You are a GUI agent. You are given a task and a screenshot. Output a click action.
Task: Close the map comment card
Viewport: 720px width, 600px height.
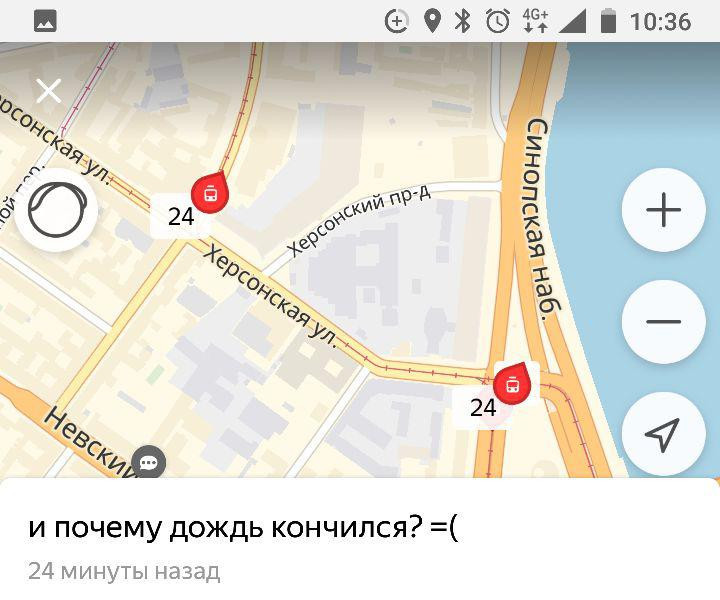[x=48, y=92]
